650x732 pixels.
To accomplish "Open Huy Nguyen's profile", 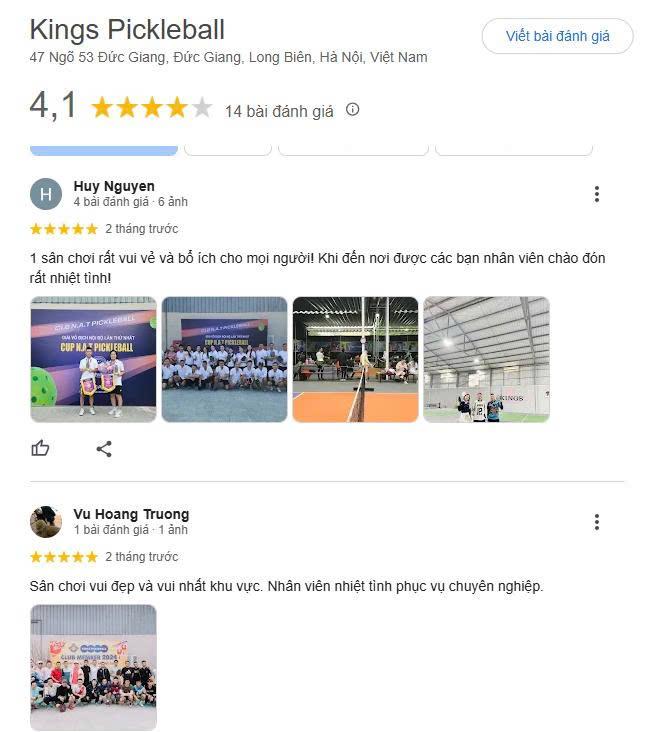I will (114, 186).
